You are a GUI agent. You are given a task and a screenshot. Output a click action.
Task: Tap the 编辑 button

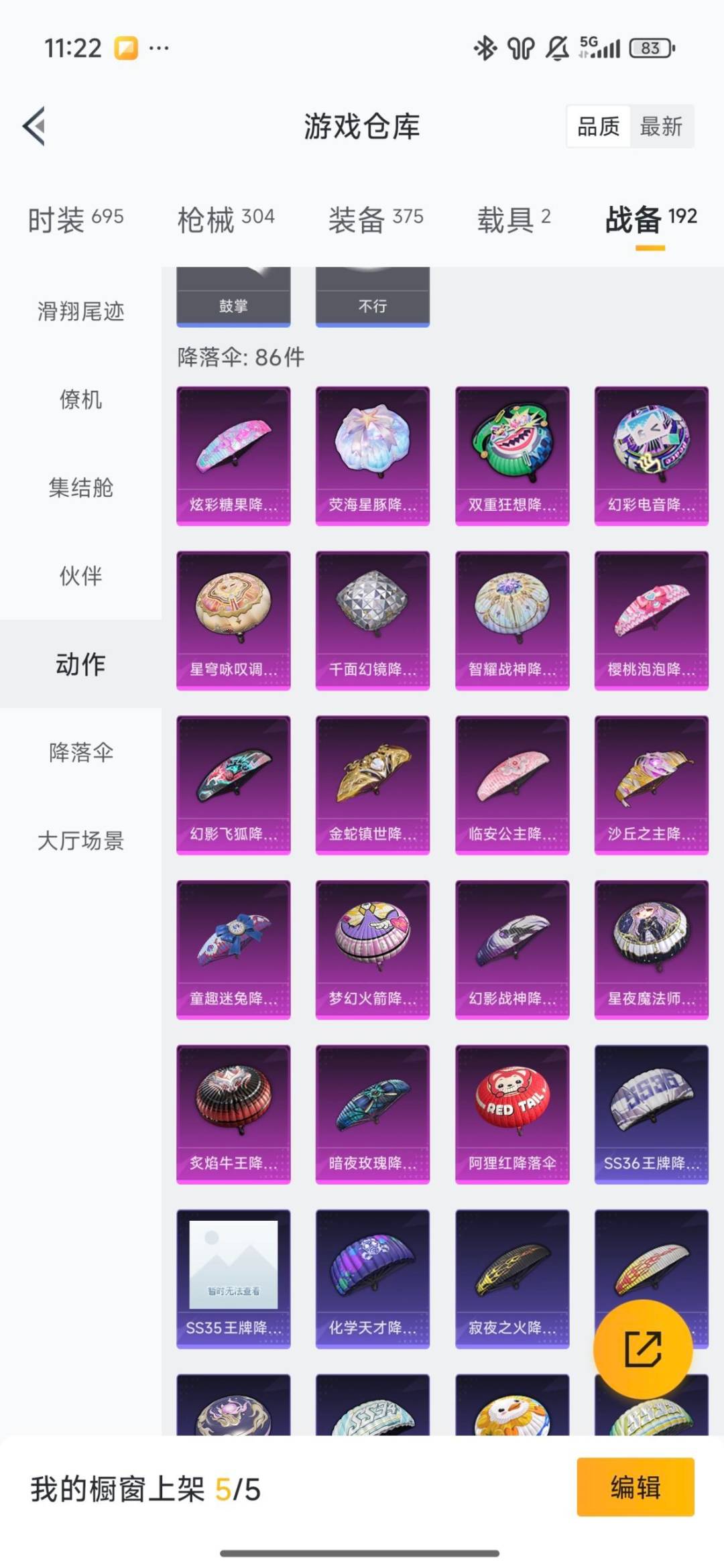pyautogui.click(x=635, y=1488)
